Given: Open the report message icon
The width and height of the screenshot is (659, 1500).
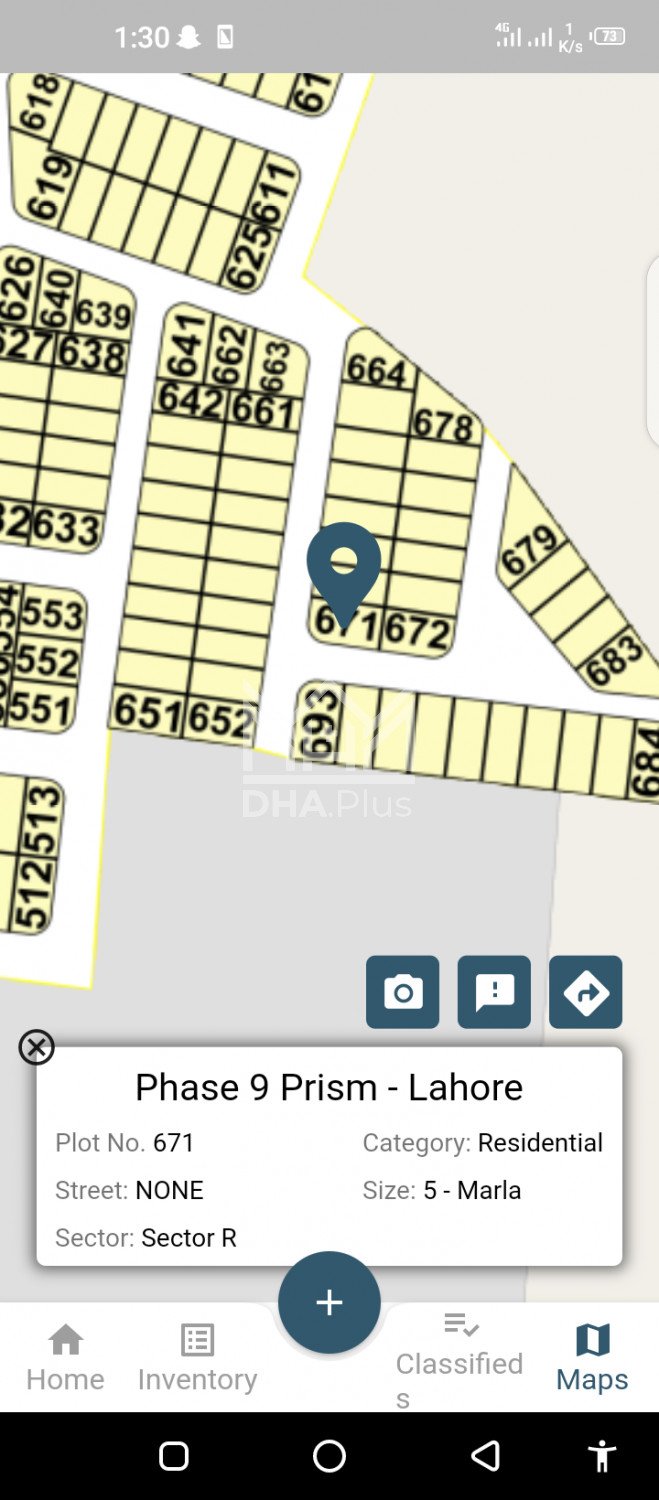Looking at the screenshot, I should (x=494, y=992).
